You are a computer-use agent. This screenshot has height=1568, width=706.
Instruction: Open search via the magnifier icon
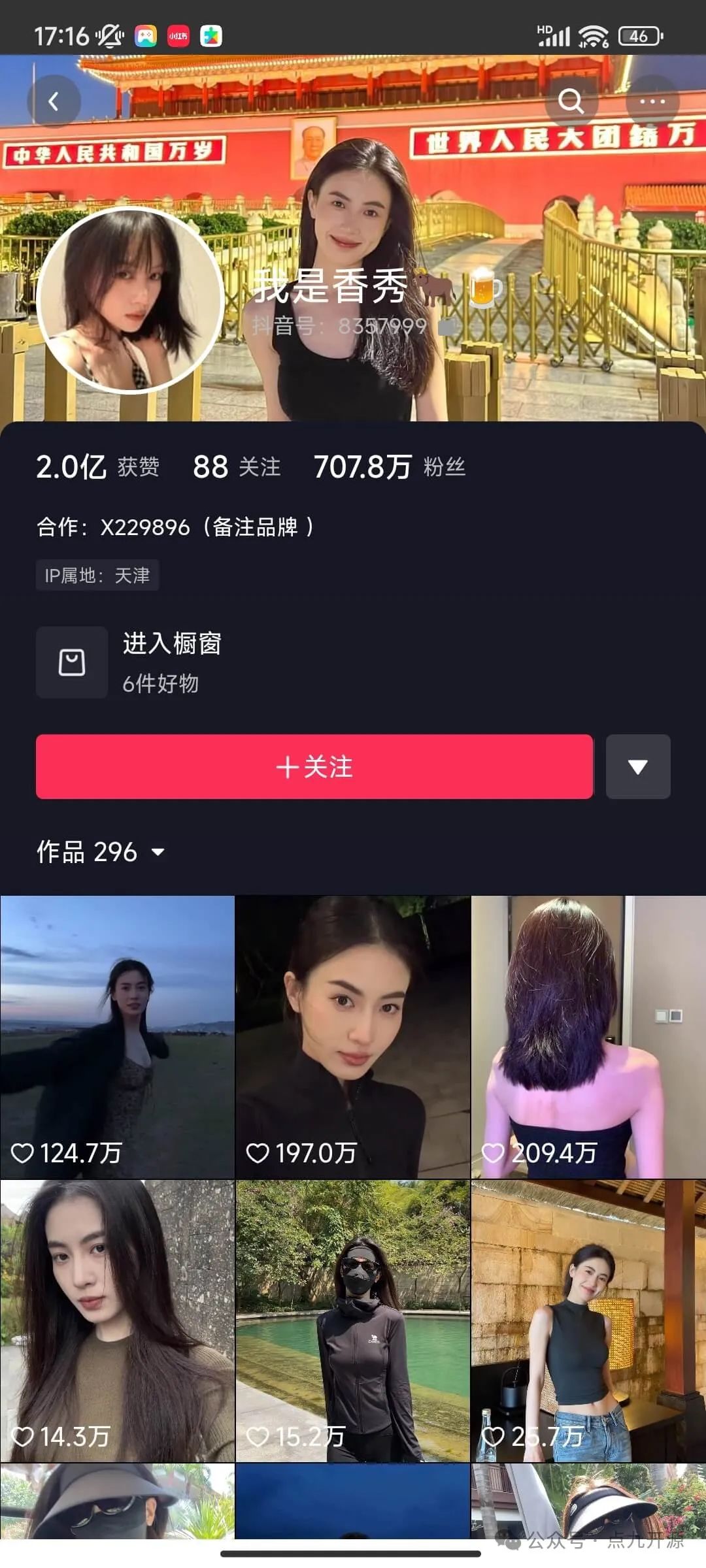tap(573, 101)
